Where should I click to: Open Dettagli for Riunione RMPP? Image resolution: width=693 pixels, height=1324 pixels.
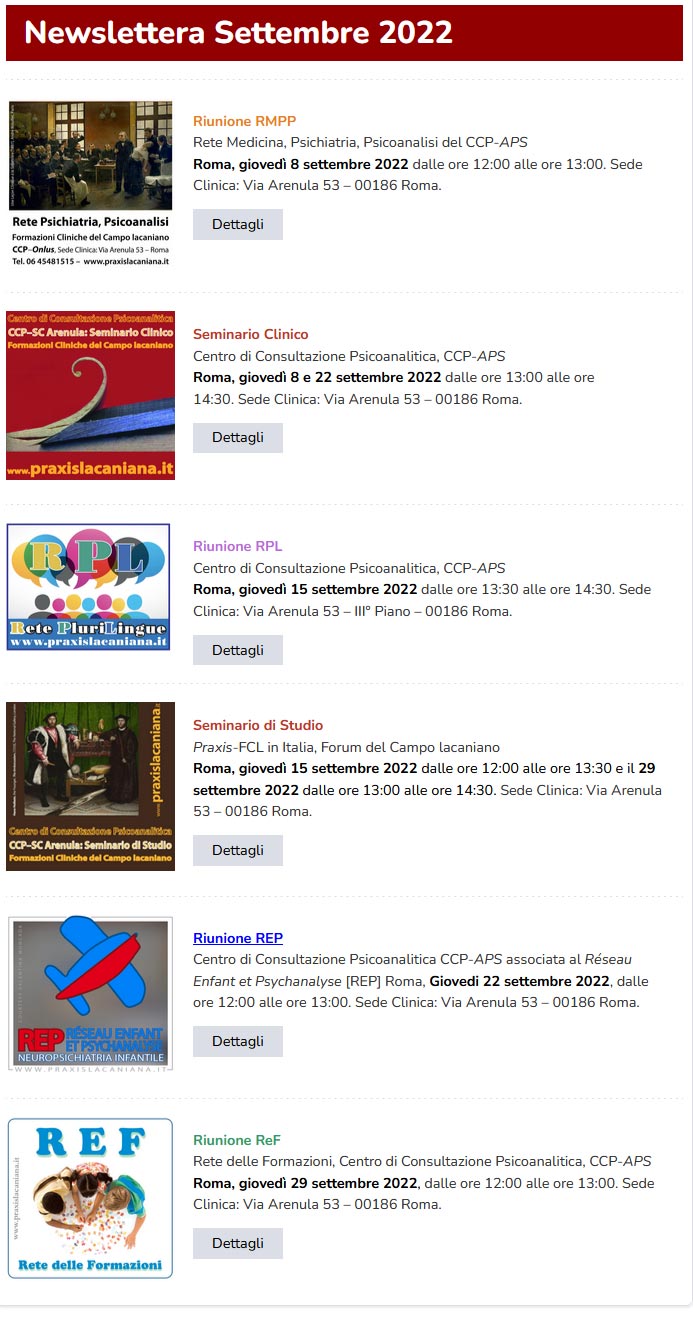(x=238, y=224)
